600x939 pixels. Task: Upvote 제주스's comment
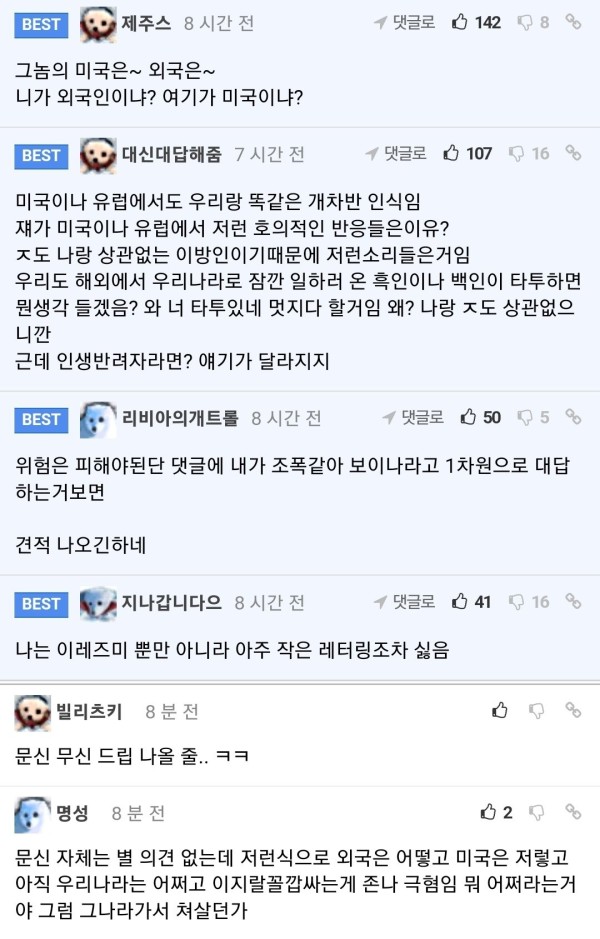[461, 22]
